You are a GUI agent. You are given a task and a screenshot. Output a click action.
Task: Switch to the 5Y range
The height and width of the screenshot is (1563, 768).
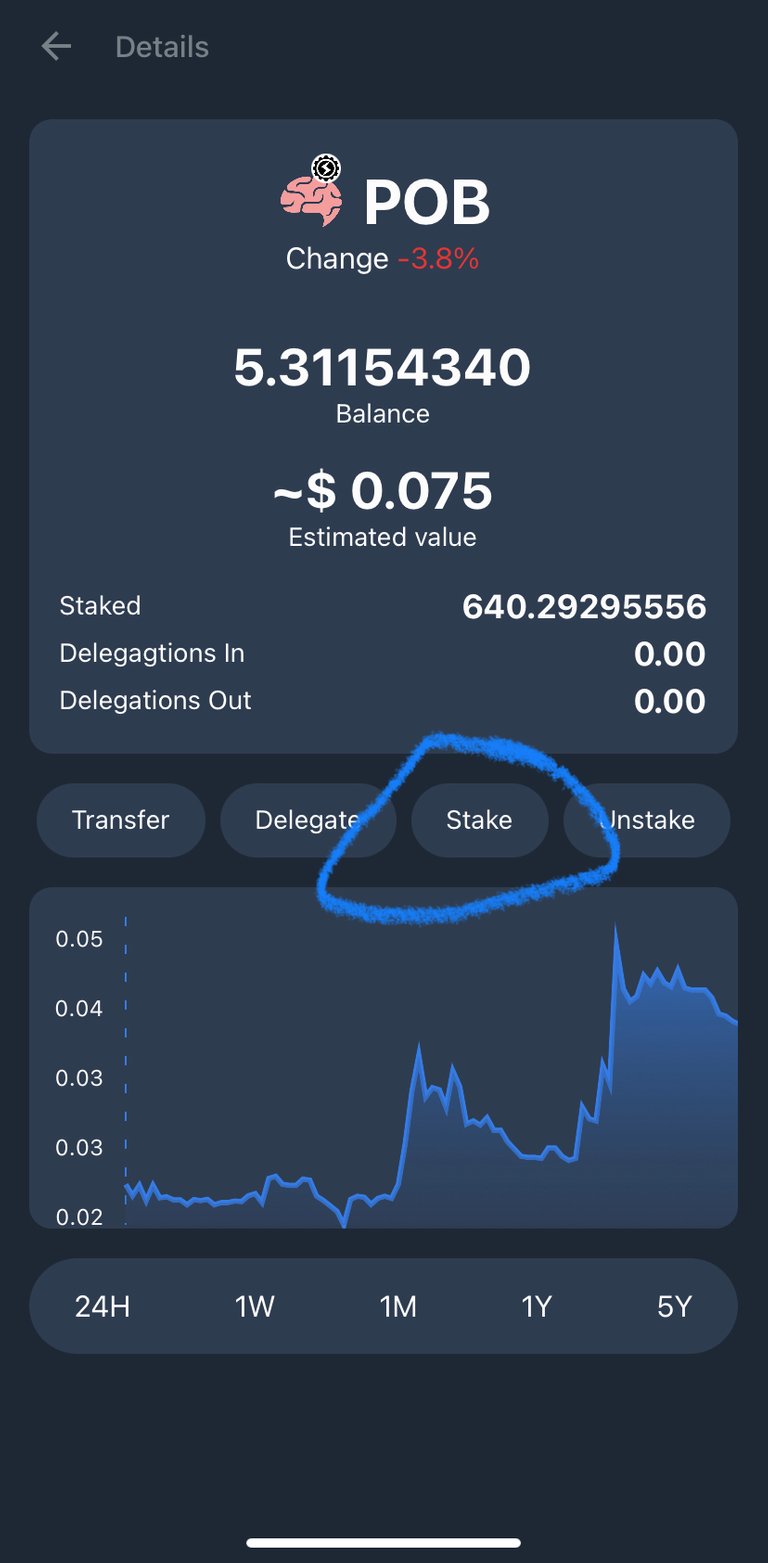[675, 1306]
